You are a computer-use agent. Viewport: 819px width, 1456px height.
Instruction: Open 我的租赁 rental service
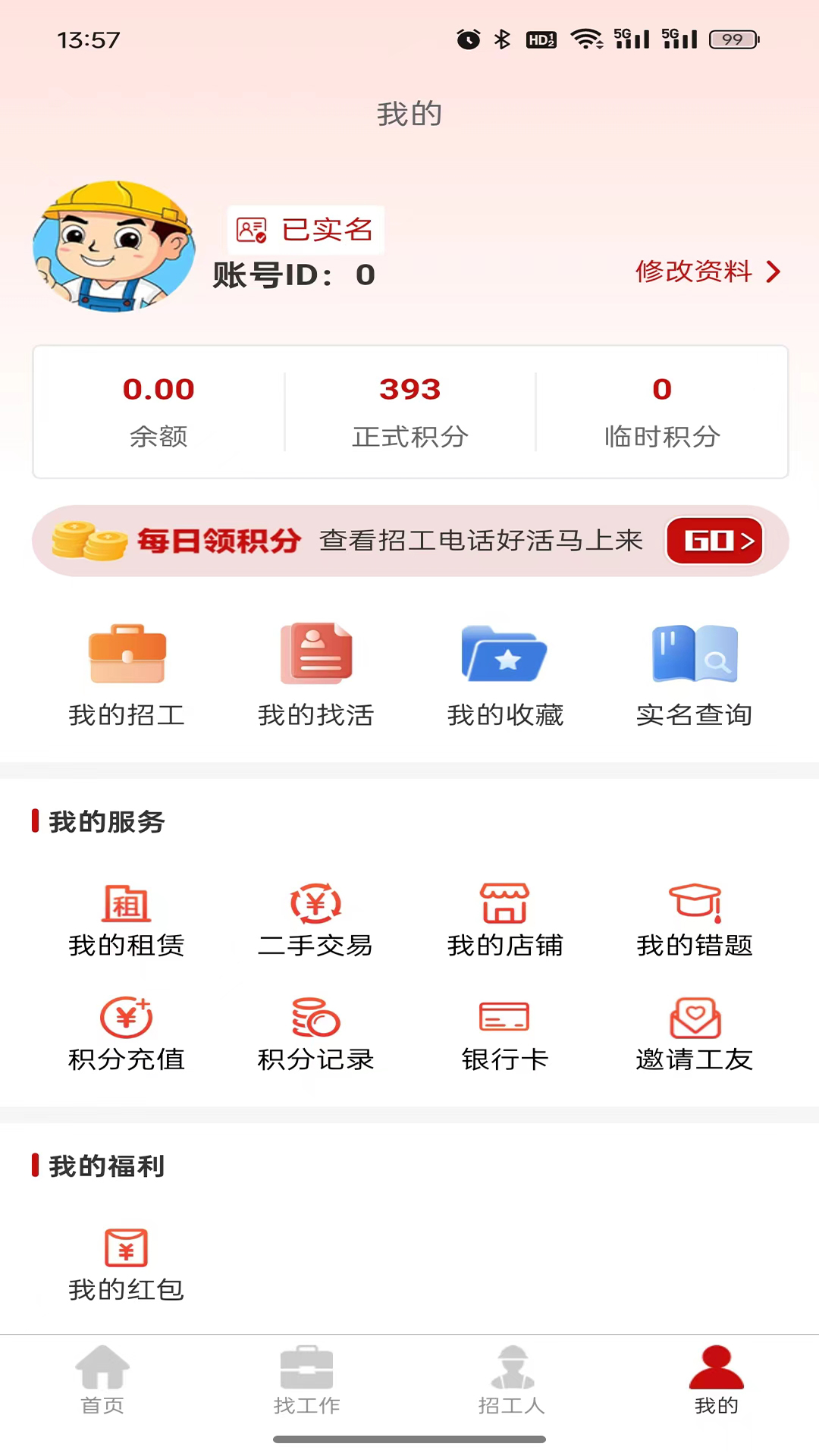(126, 921)
